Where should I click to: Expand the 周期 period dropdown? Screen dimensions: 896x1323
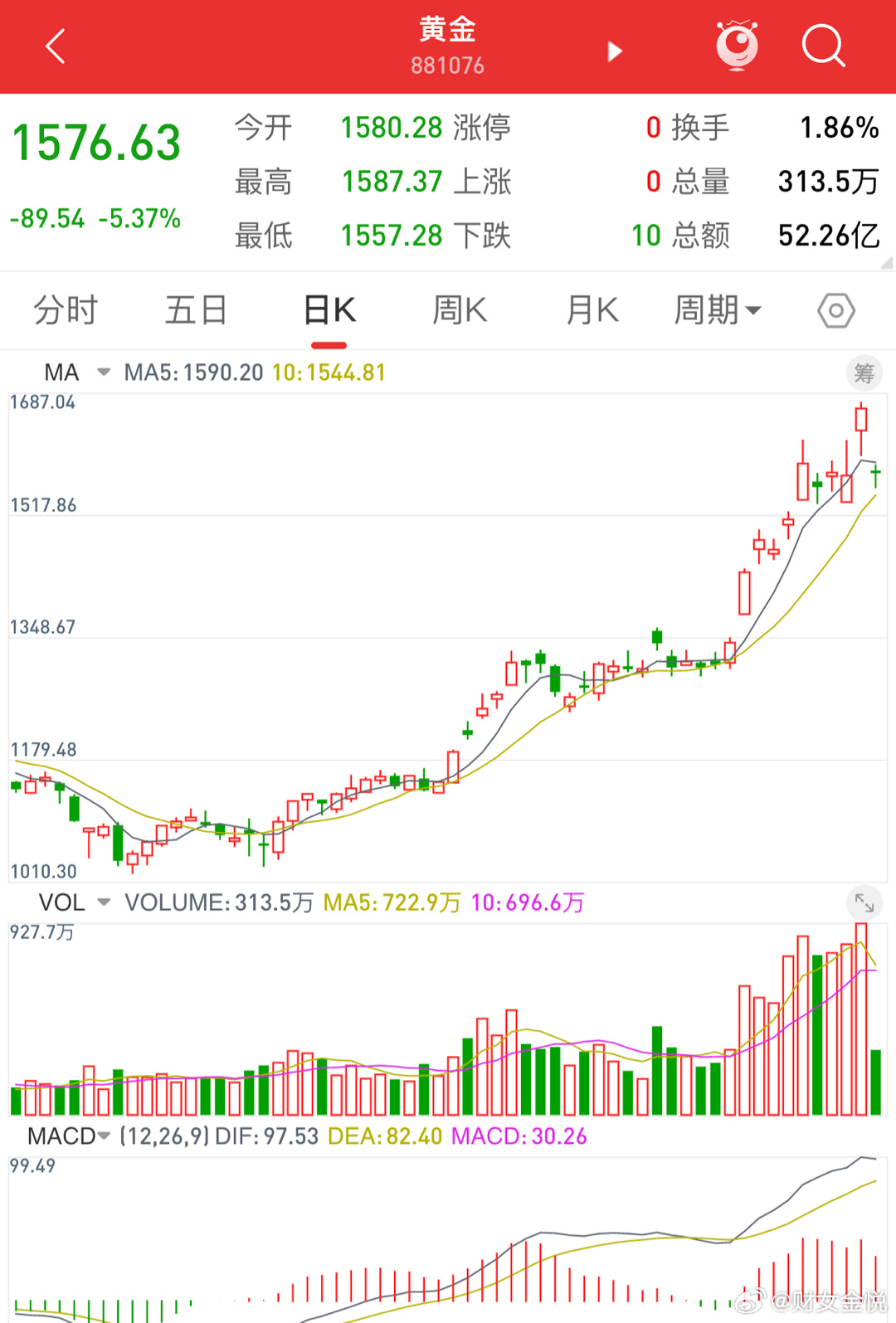[x=717, y=310]
